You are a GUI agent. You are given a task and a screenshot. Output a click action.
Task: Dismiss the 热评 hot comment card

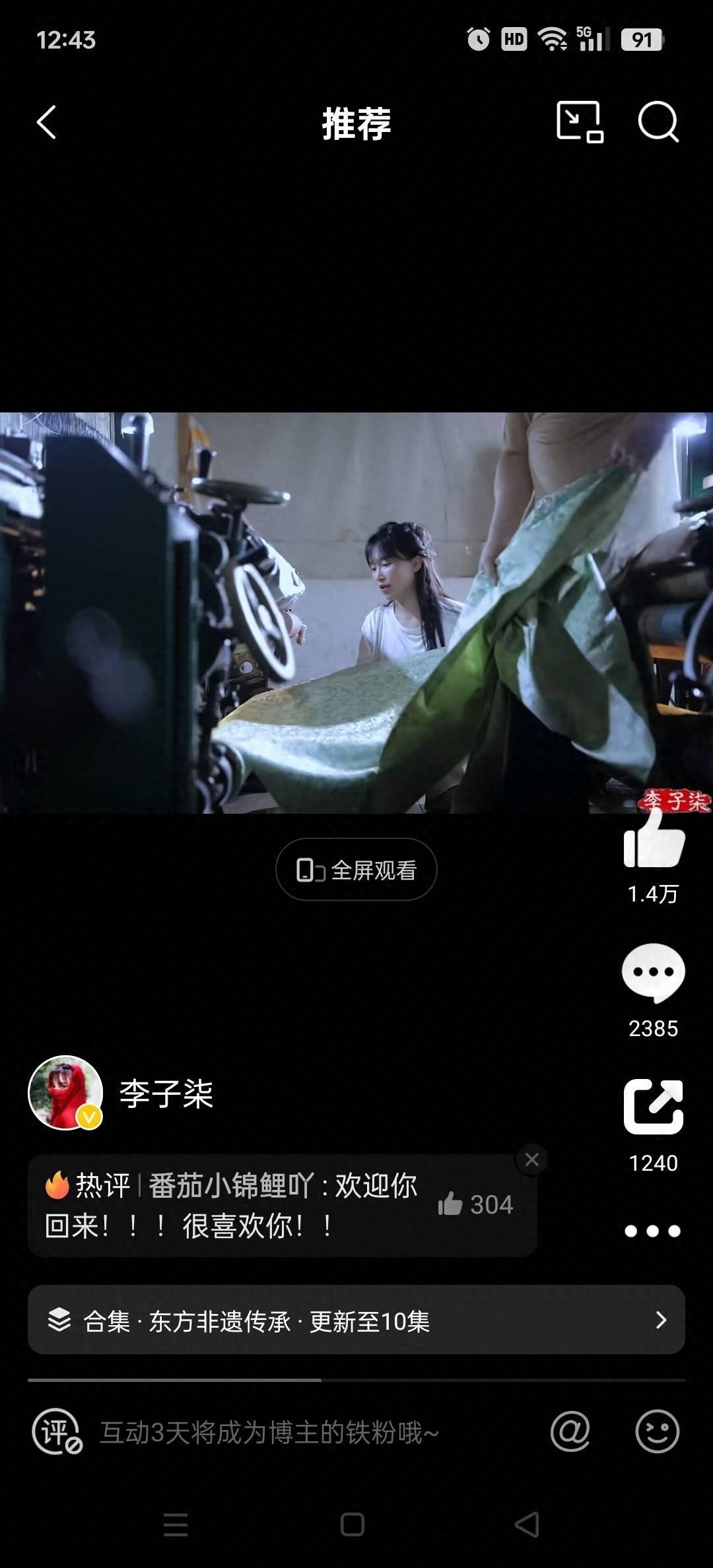pyautogui.click(x=532, y=1160)
